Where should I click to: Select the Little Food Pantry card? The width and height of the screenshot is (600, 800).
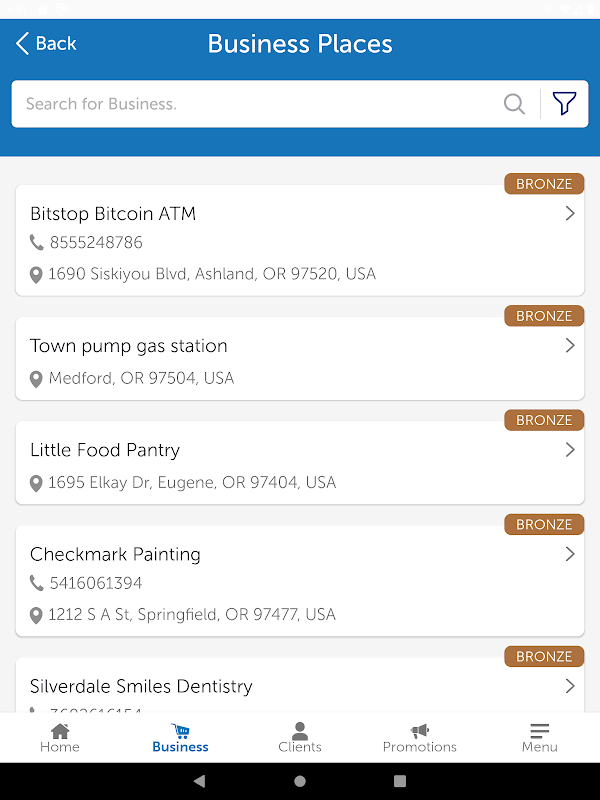pos(300,464)
